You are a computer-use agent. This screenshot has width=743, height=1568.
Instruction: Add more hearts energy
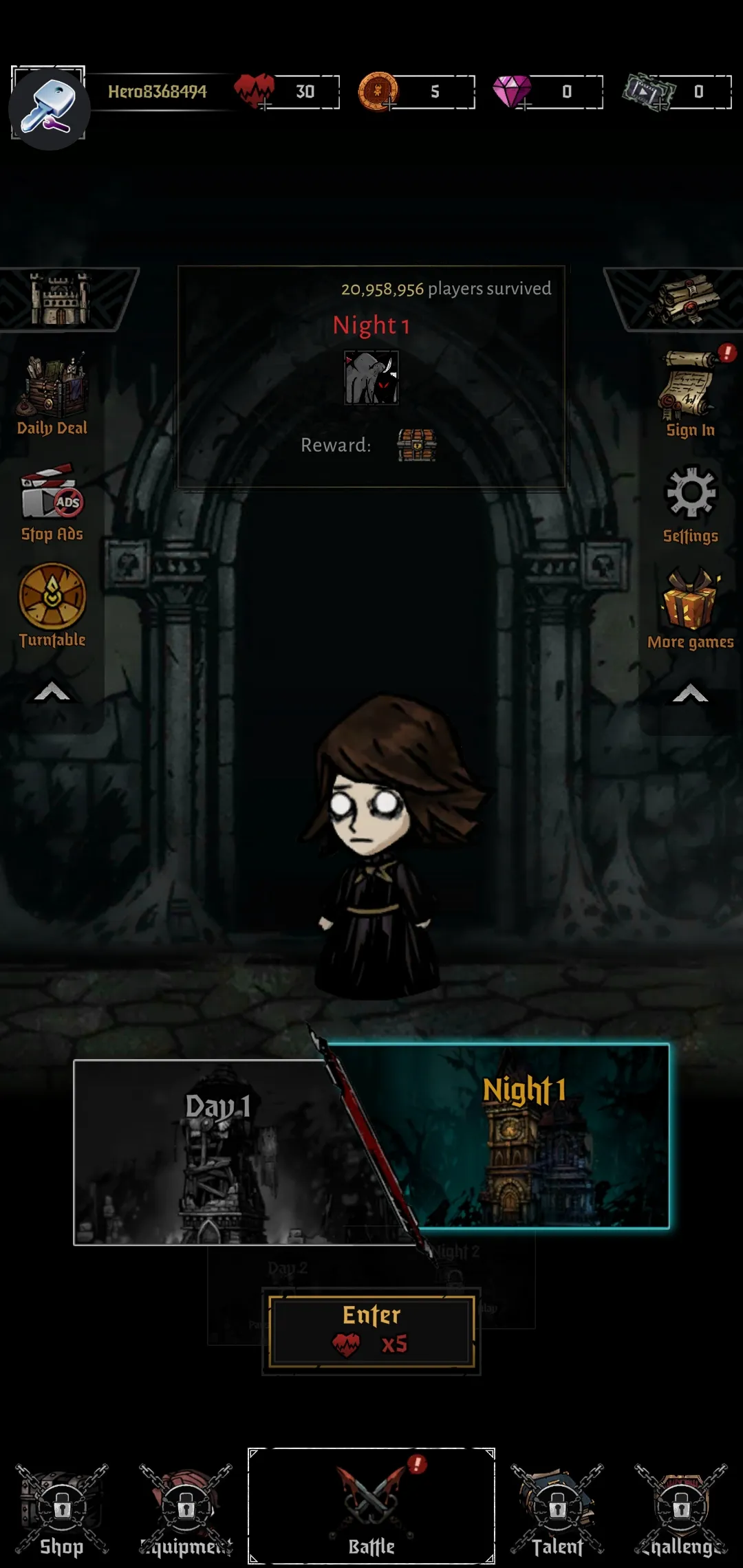pyautogui.click(x=264, y=105)
